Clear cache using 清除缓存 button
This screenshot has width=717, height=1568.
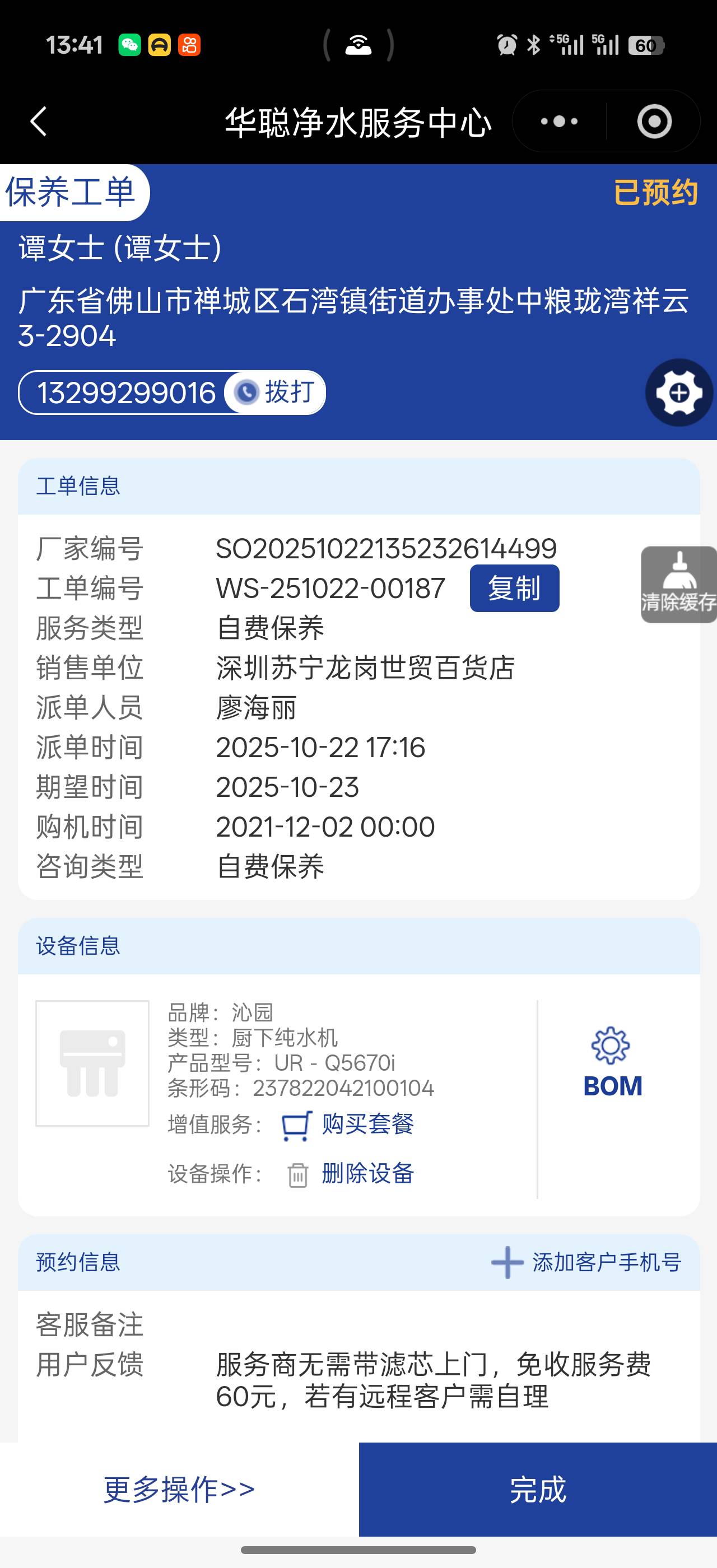click(x=679, y=584)
